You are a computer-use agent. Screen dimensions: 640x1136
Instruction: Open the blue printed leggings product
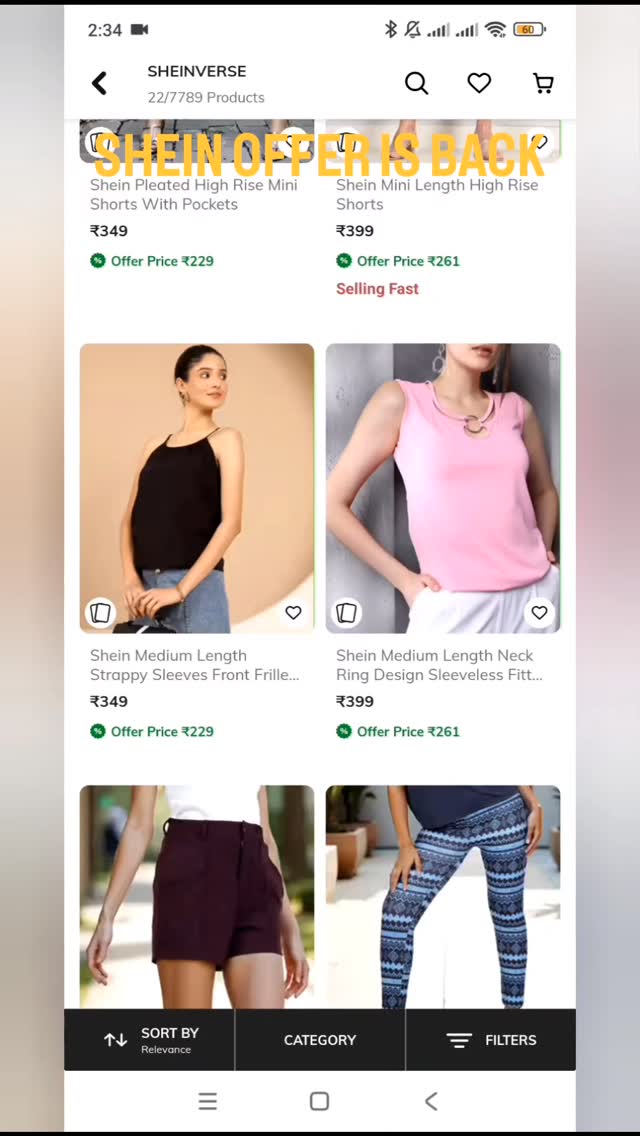coord(443,895)
